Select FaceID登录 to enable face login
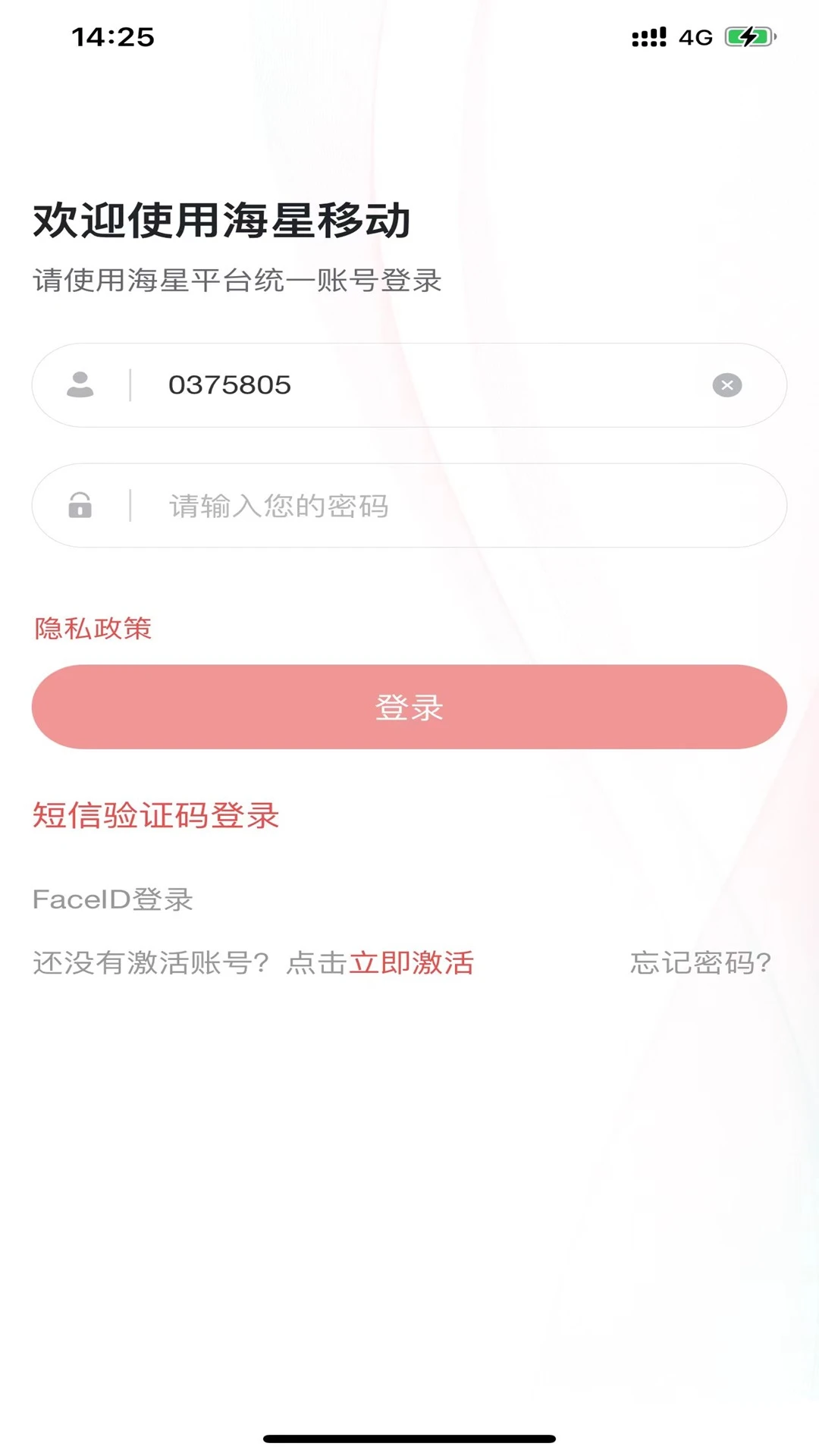 (112, 900)
